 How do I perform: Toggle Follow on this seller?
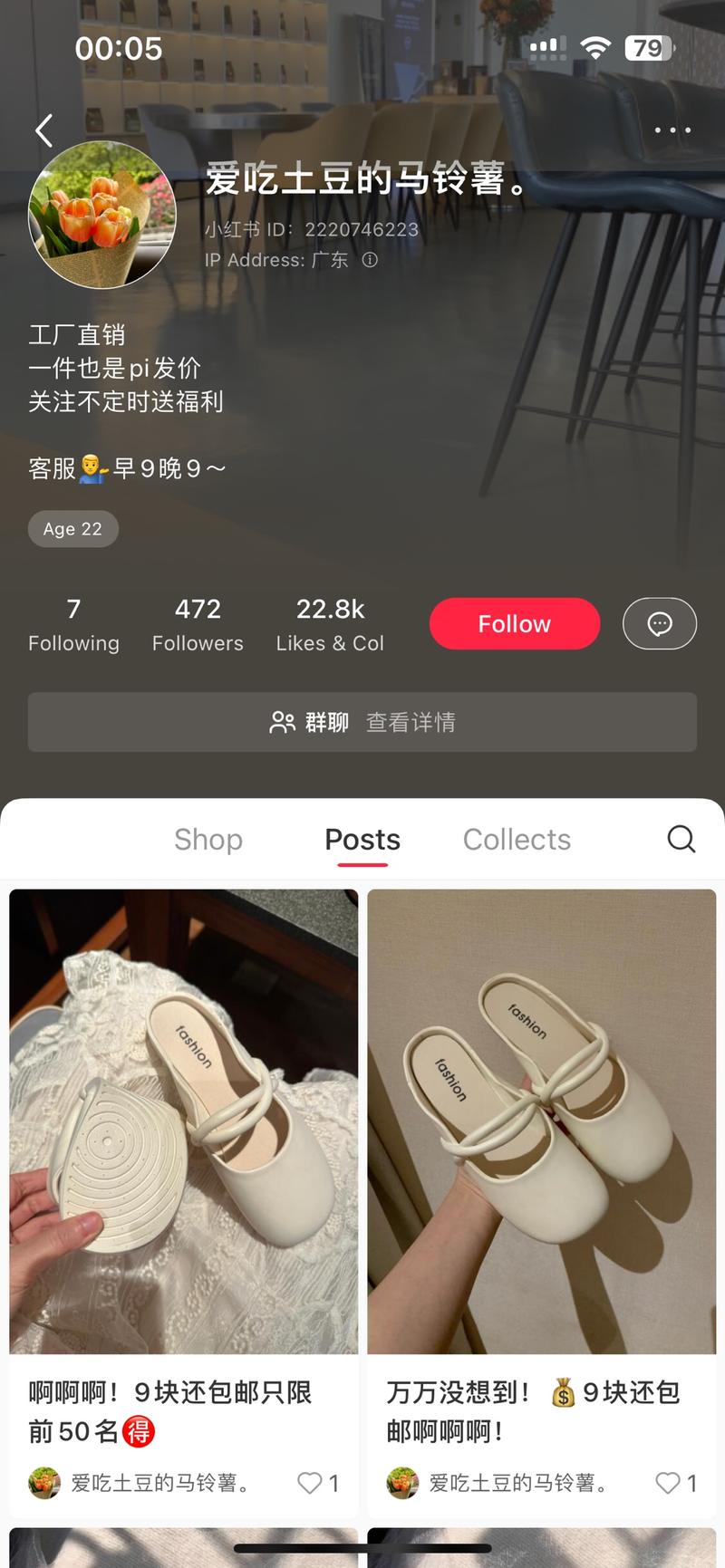click(x=514, y=623)
